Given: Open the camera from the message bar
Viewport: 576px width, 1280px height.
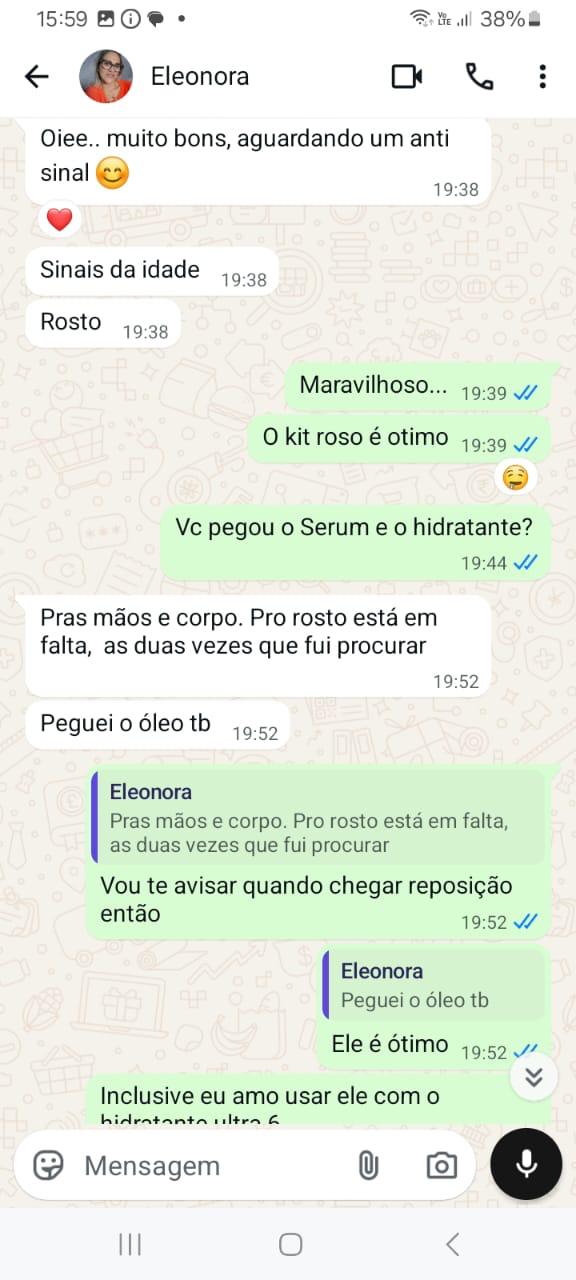Looking at the screenshot, I should 441,1165.
